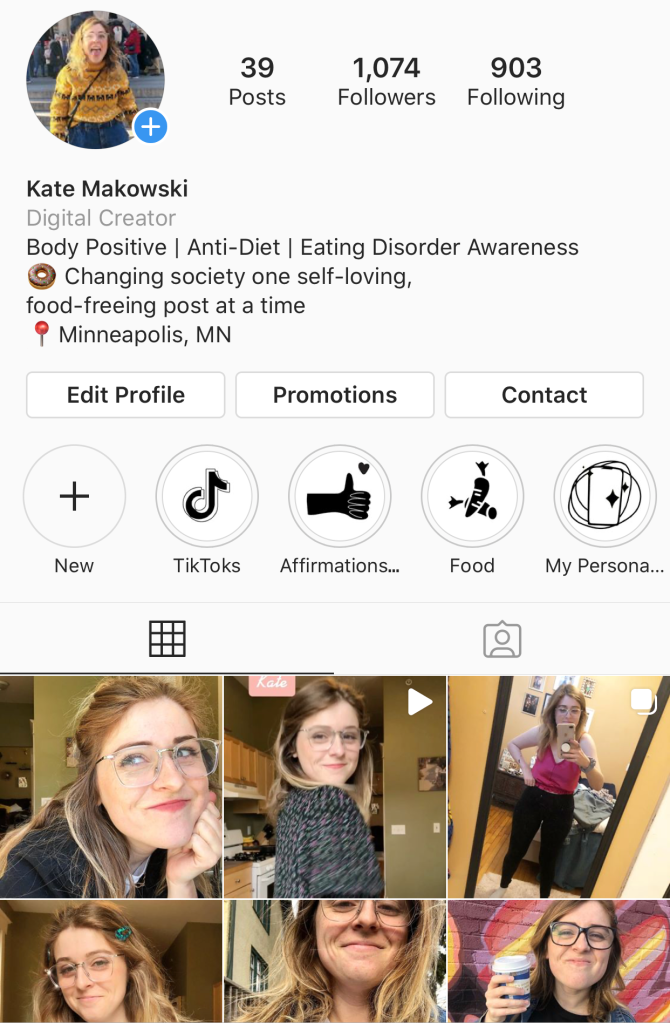Image resolution: width=670 pixels, height=1023 pixels.
Task: Open the post count of 39 Posts
Action: (257, 81)
